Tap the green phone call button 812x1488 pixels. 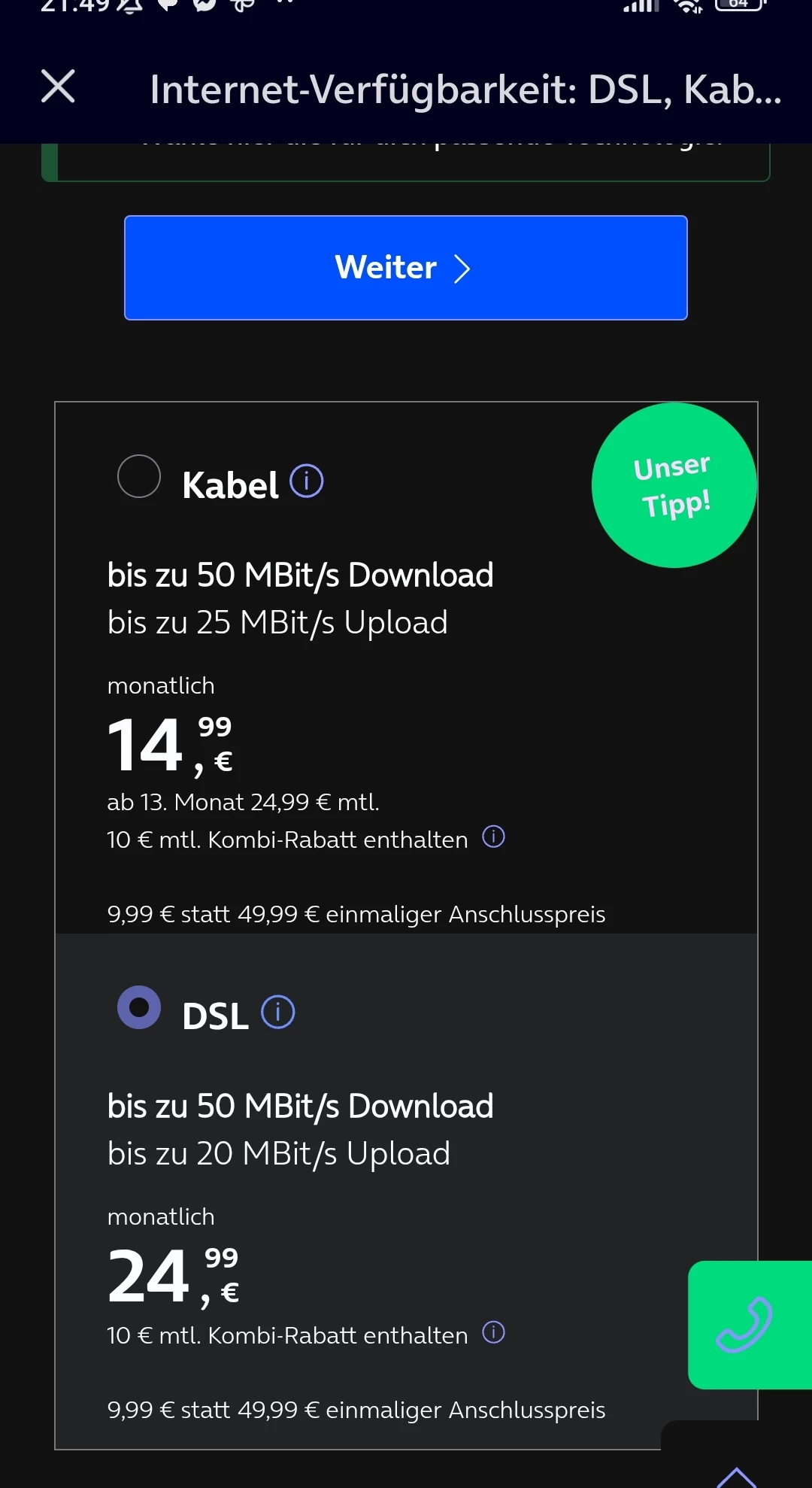(x=746, y=1325)
